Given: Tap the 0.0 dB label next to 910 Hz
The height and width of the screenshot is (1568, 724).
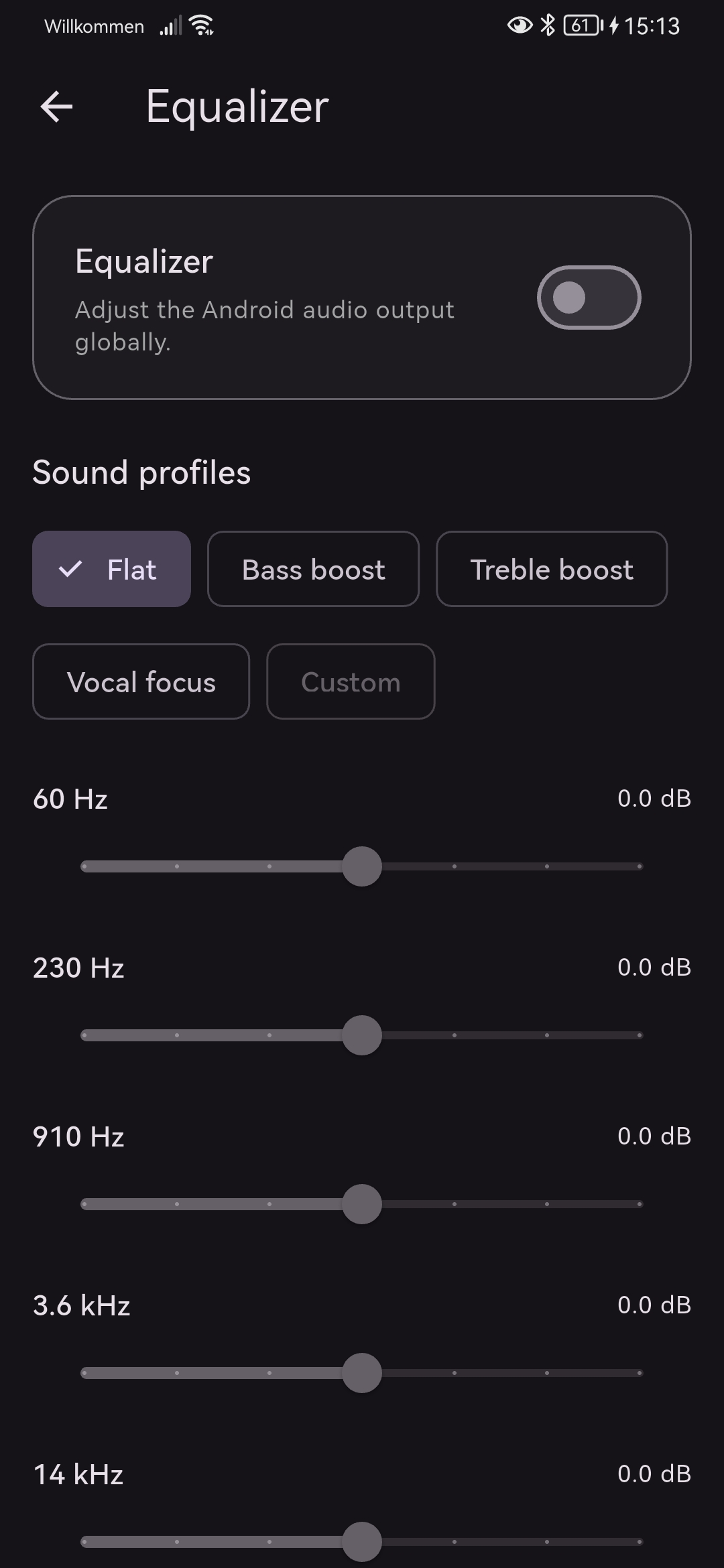Looking at the screenshot, I should click(654, 1136).
